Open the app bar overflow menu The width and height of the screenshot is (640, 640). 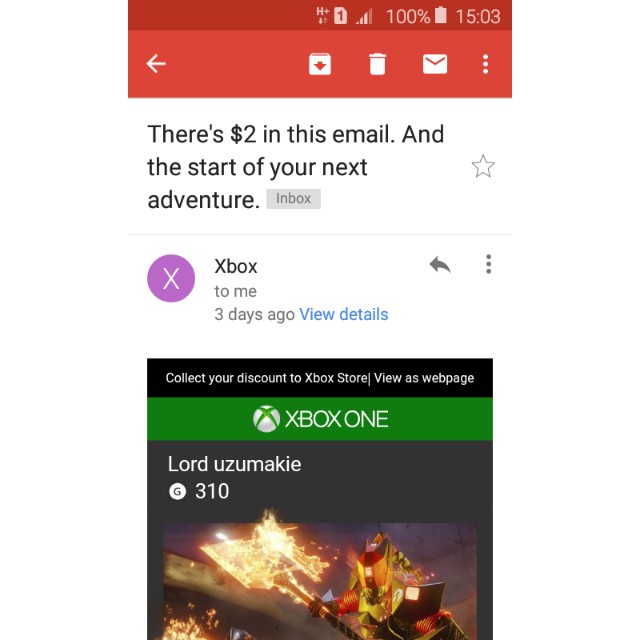tap(486, 64)
